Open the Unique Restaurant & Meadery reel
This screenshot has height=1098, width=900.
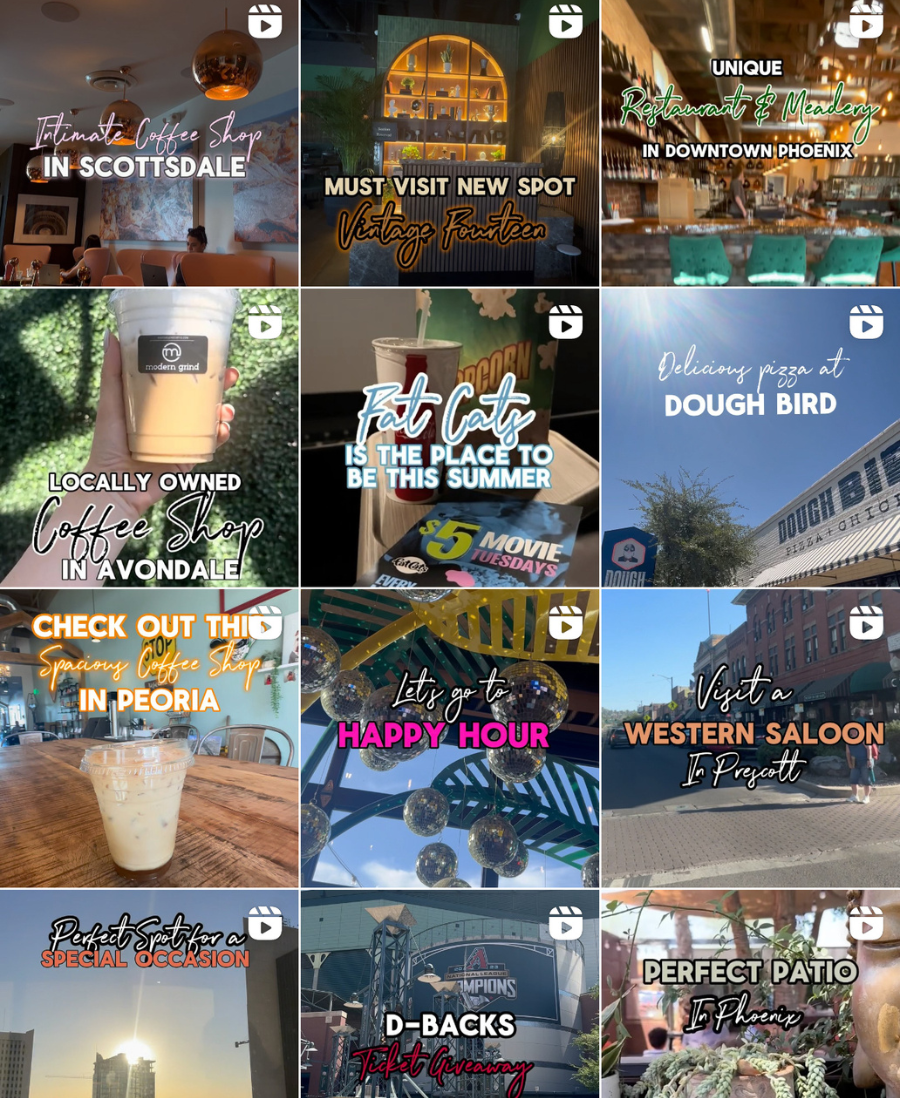tap(750, 143)
